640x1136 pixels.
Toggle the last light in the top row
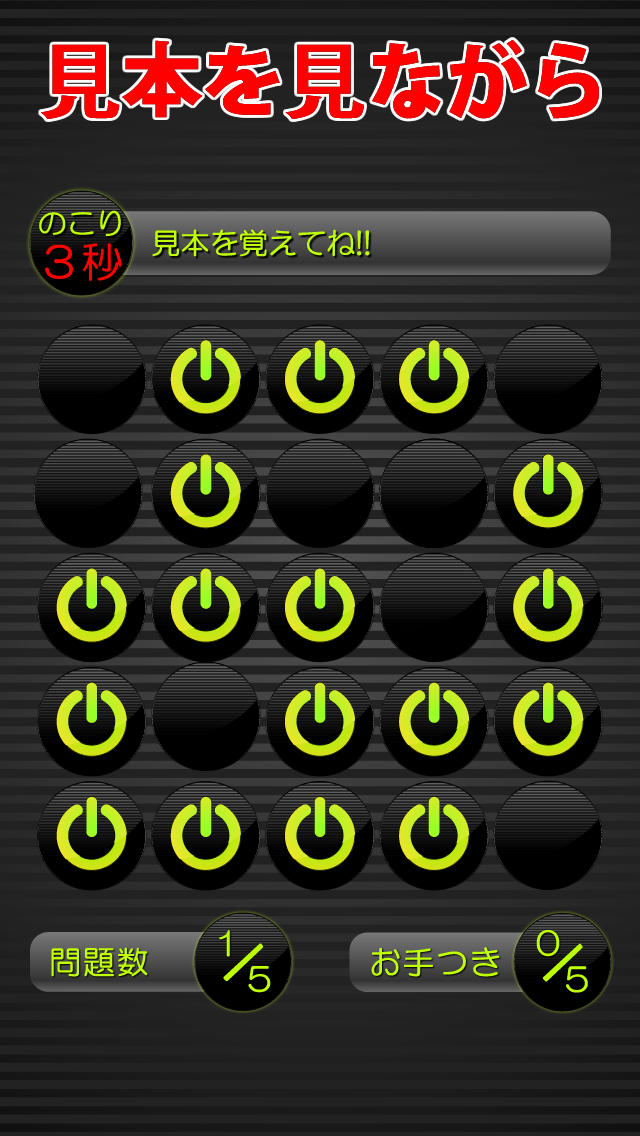[548, 380]
